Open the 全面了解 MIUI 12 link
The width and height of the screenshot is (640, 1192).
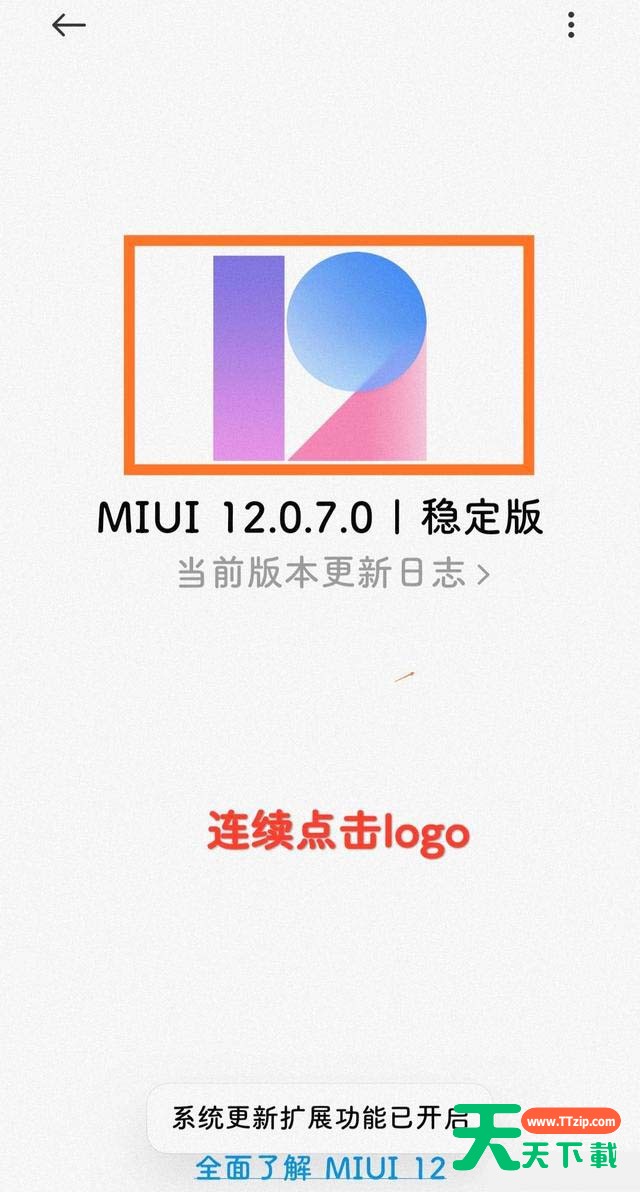pyautogui.click(x=321, y=1166)
